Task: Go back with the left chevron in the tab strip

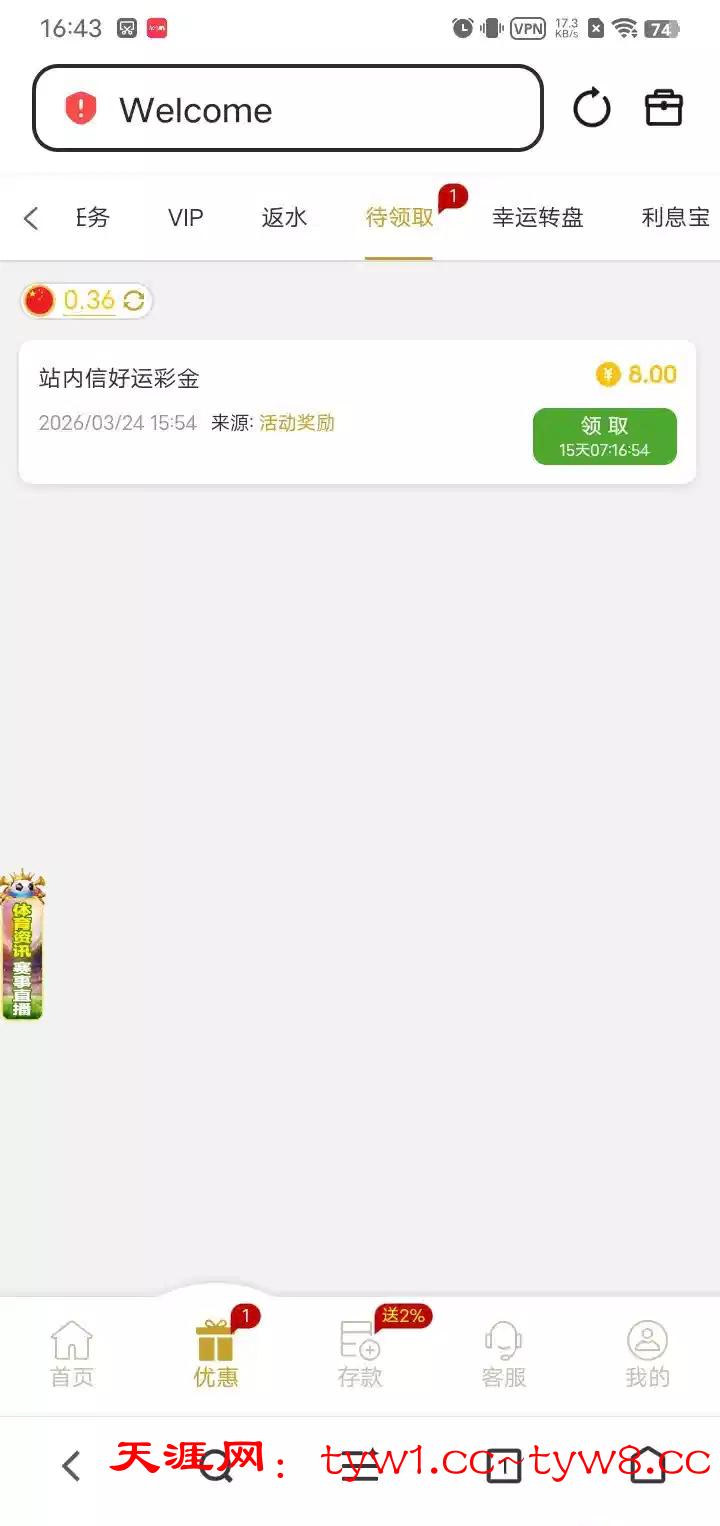Action: [x=31, y=218]
